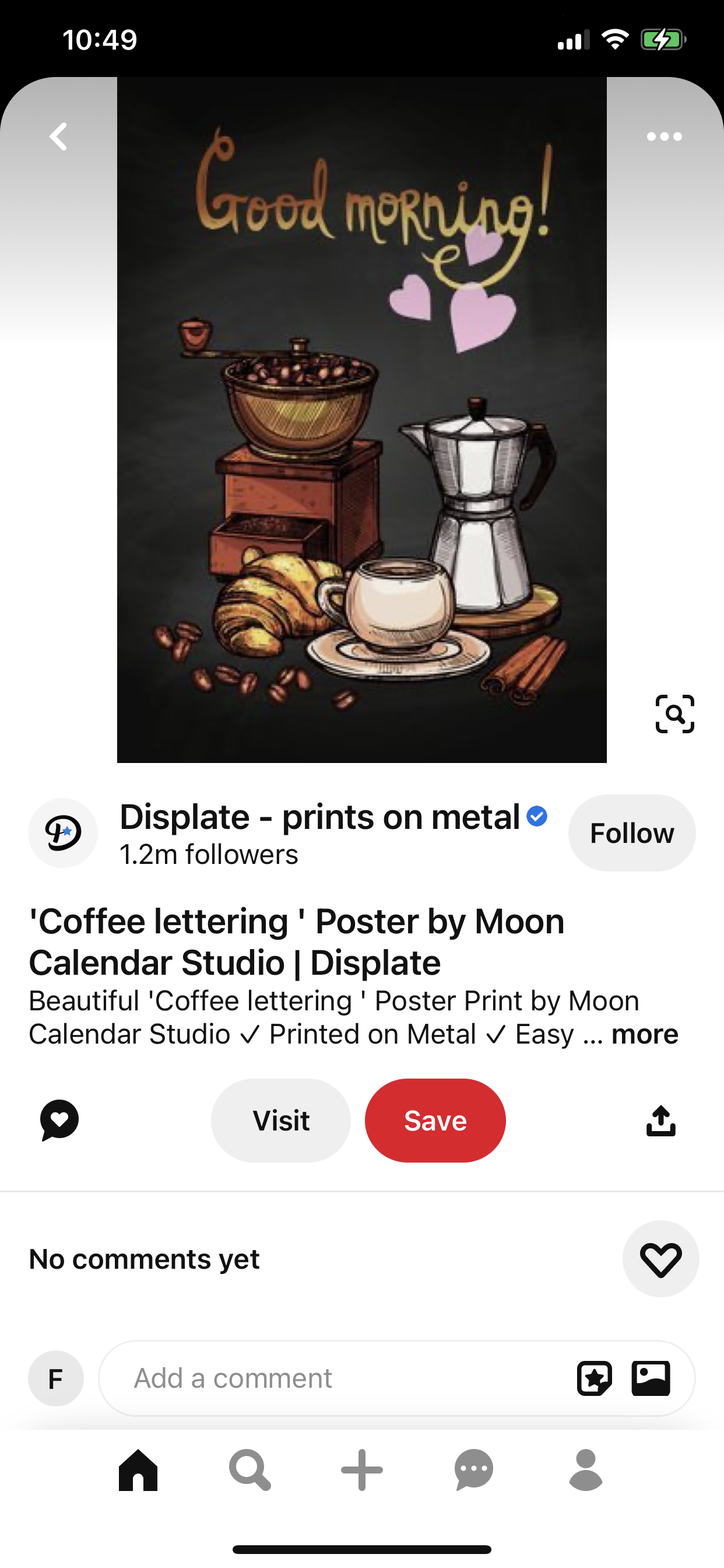Add a sticker to the comment
This screenshot has width=724, height=1568.
coord(594,1378)
